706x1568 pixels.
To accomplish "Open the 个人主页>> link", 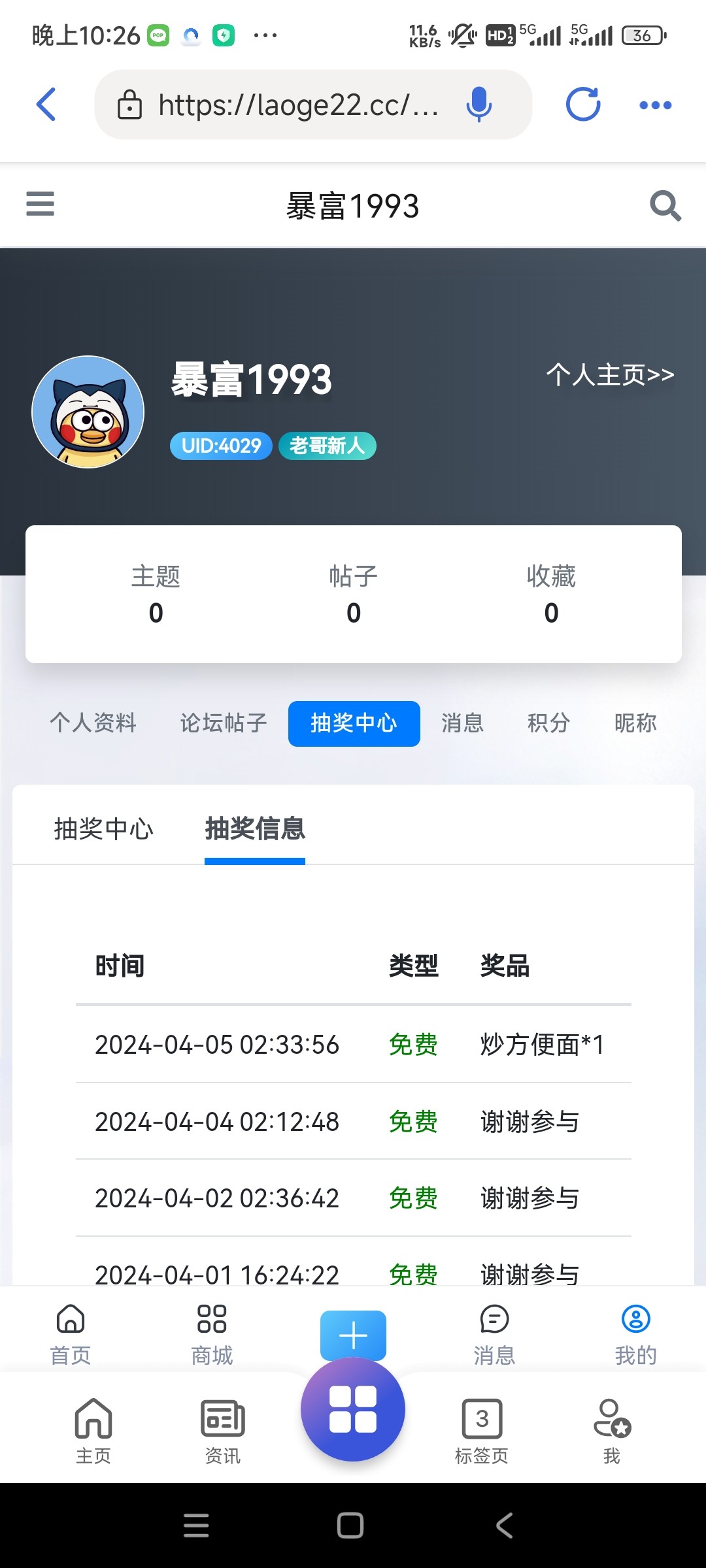I will tap(610, 375).
